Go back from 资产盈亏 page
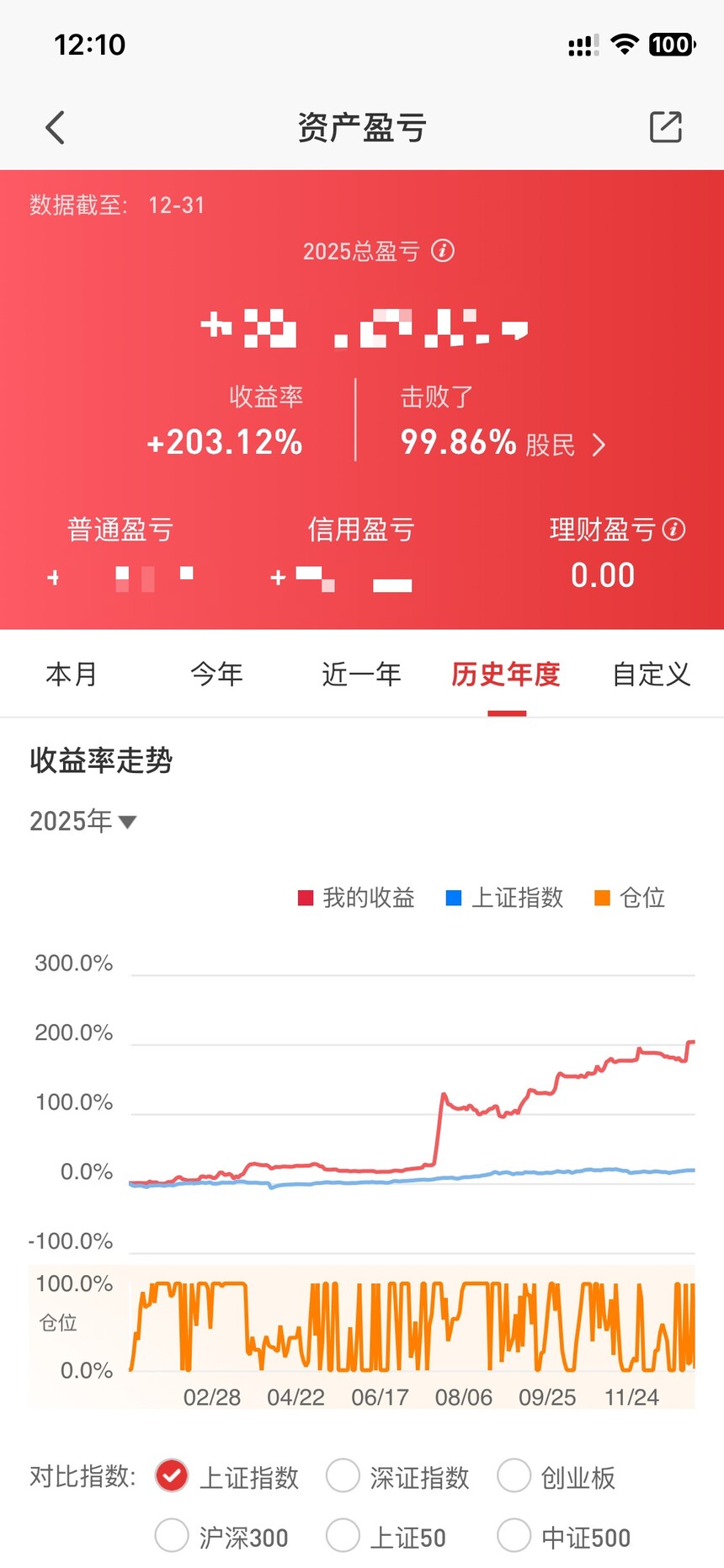 56,128
